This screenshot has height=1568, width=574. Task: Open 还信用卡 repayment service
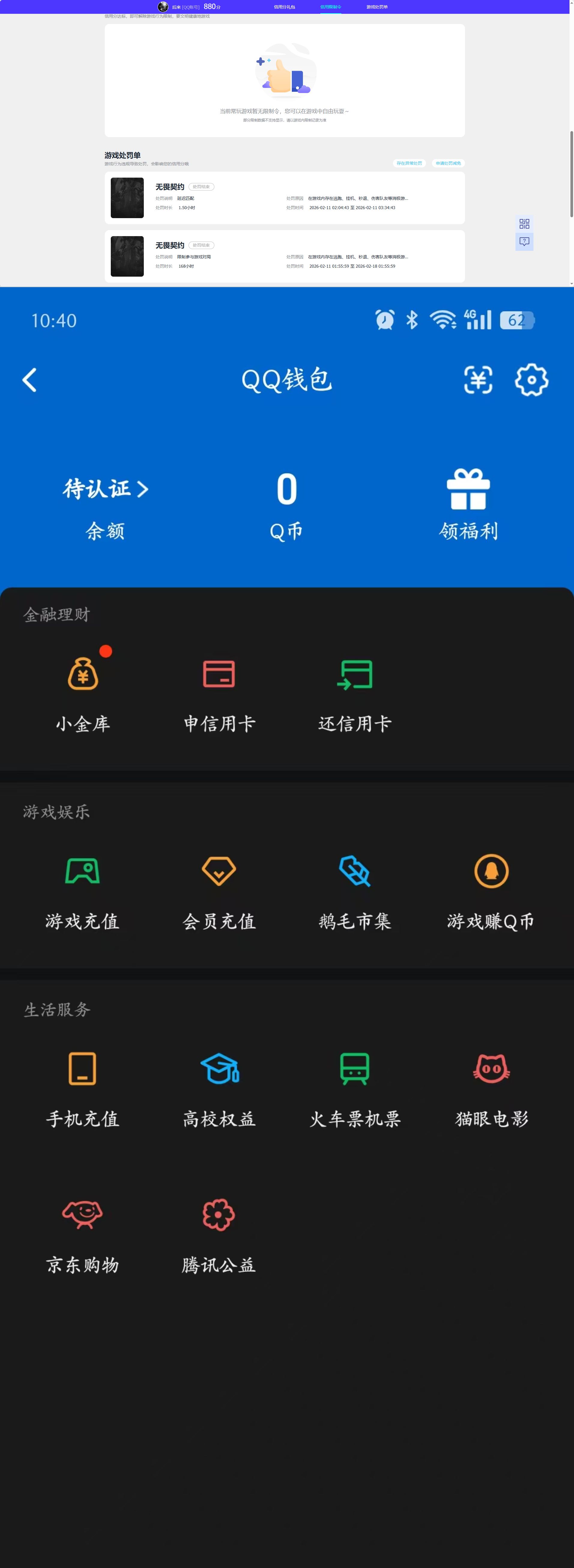tap(356, 674)
